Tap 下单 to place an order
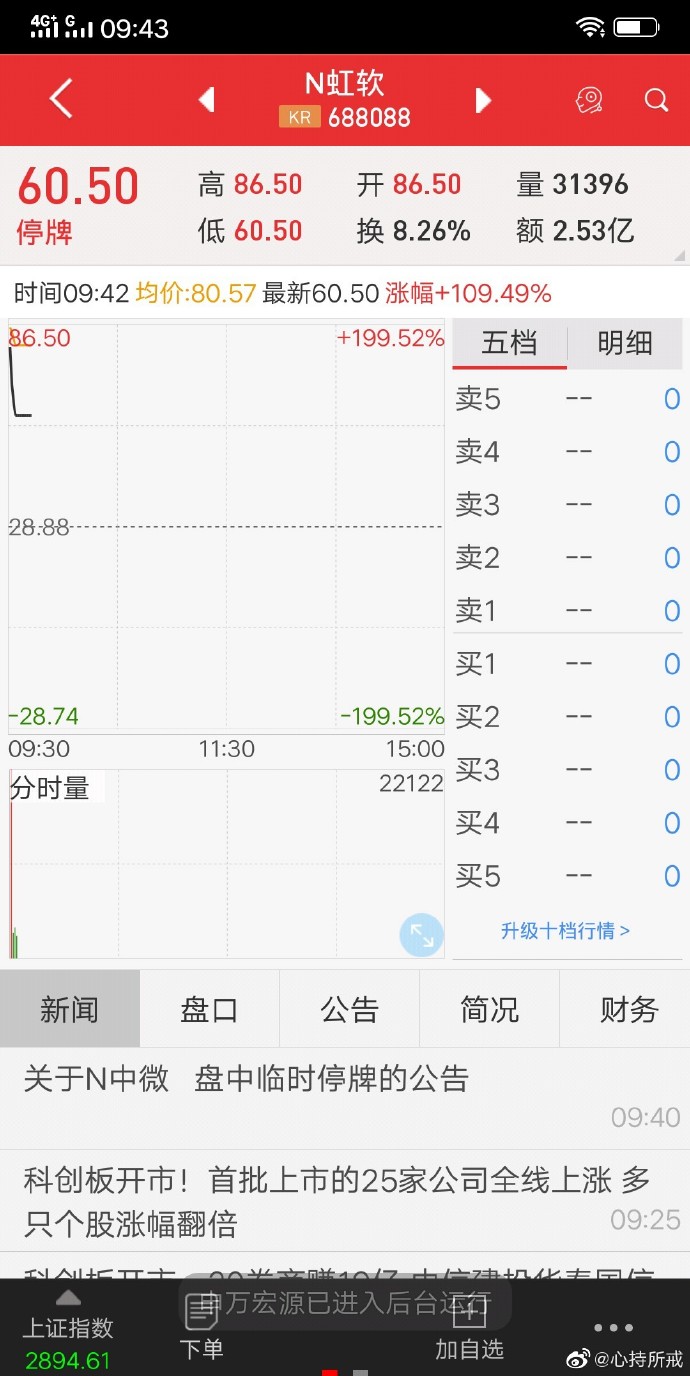The image size is (690, 1376). point(201,1327)
